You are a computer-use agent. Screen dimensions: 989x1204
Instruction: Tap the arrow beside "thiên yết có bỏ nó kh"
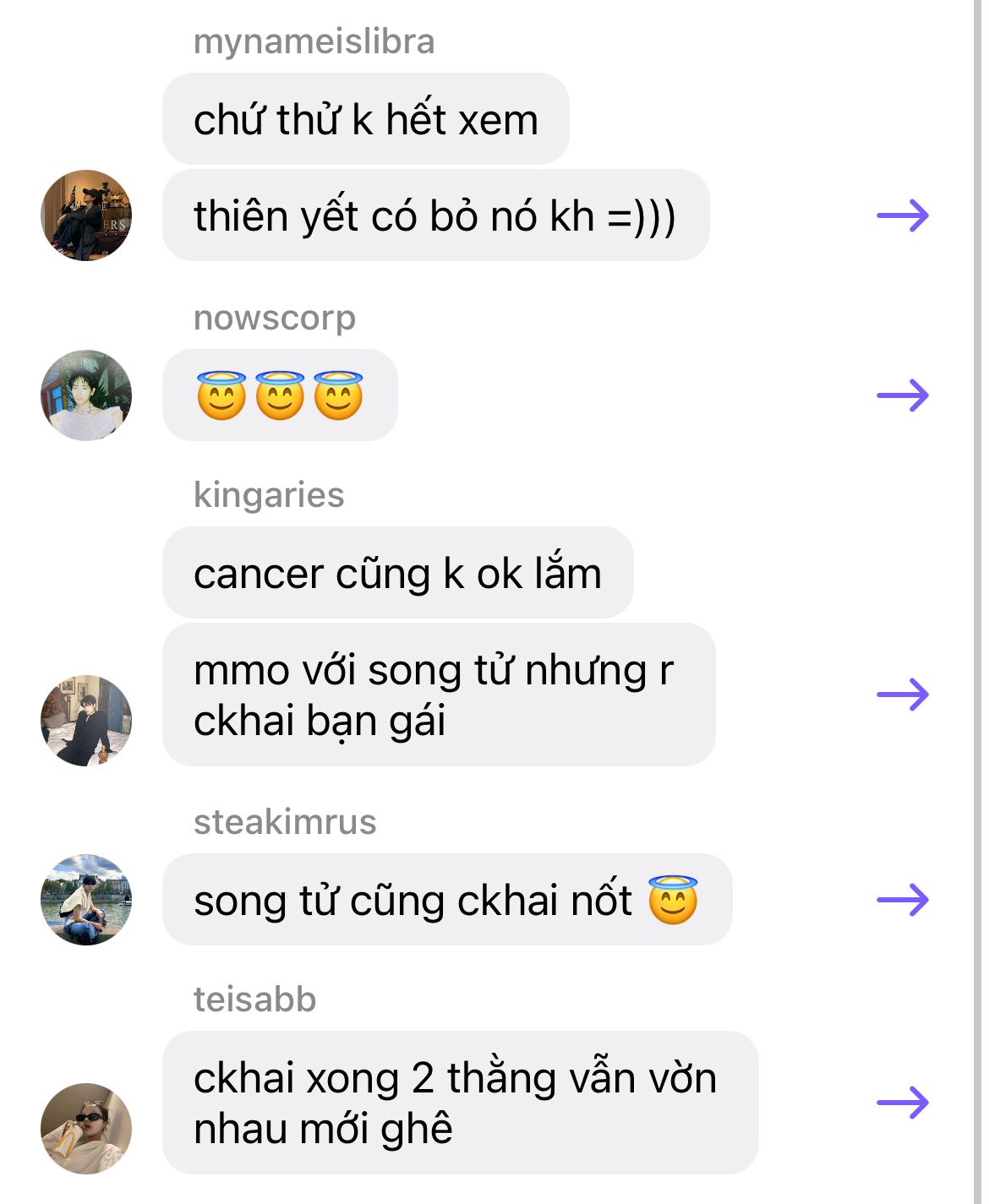903,216
